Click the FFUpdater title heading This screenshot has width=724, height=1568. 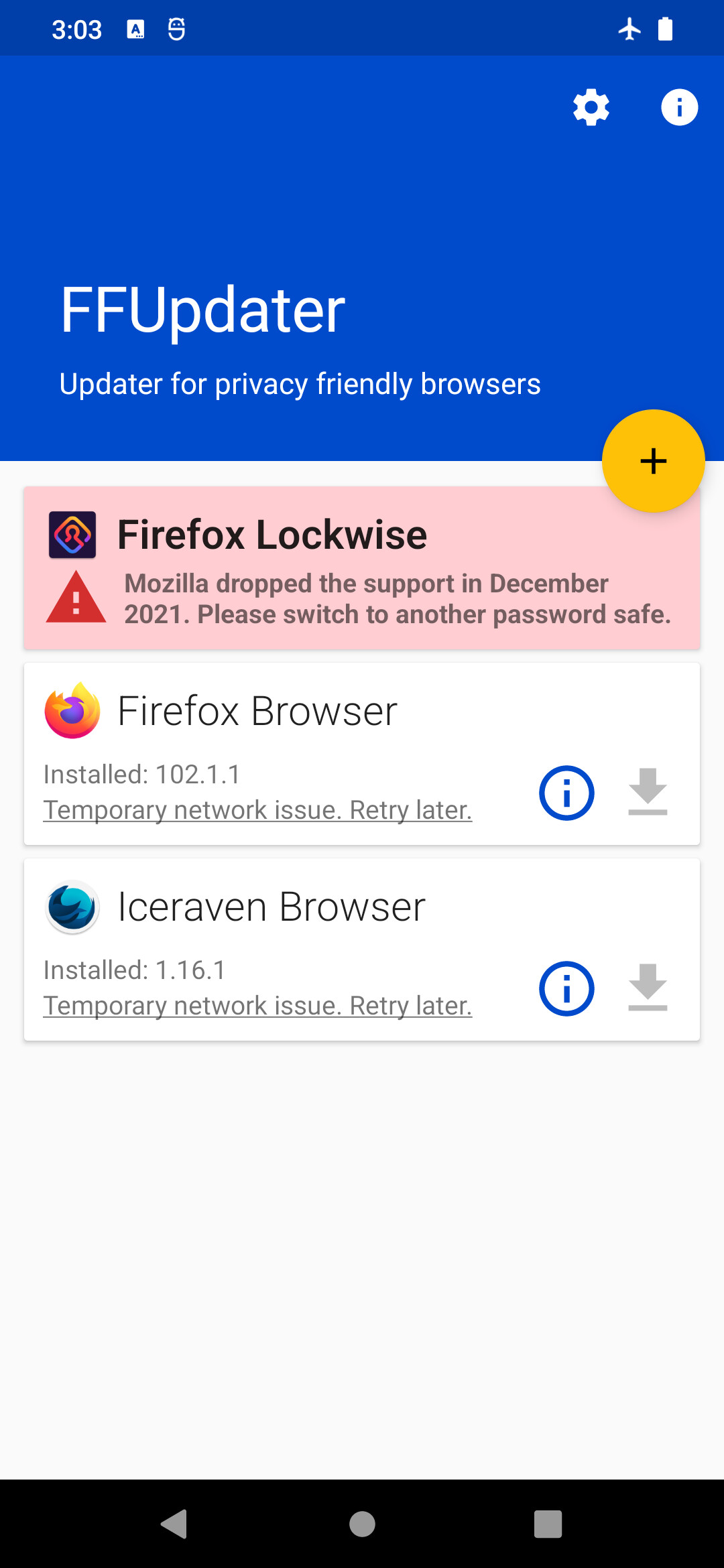coord(201,310)
